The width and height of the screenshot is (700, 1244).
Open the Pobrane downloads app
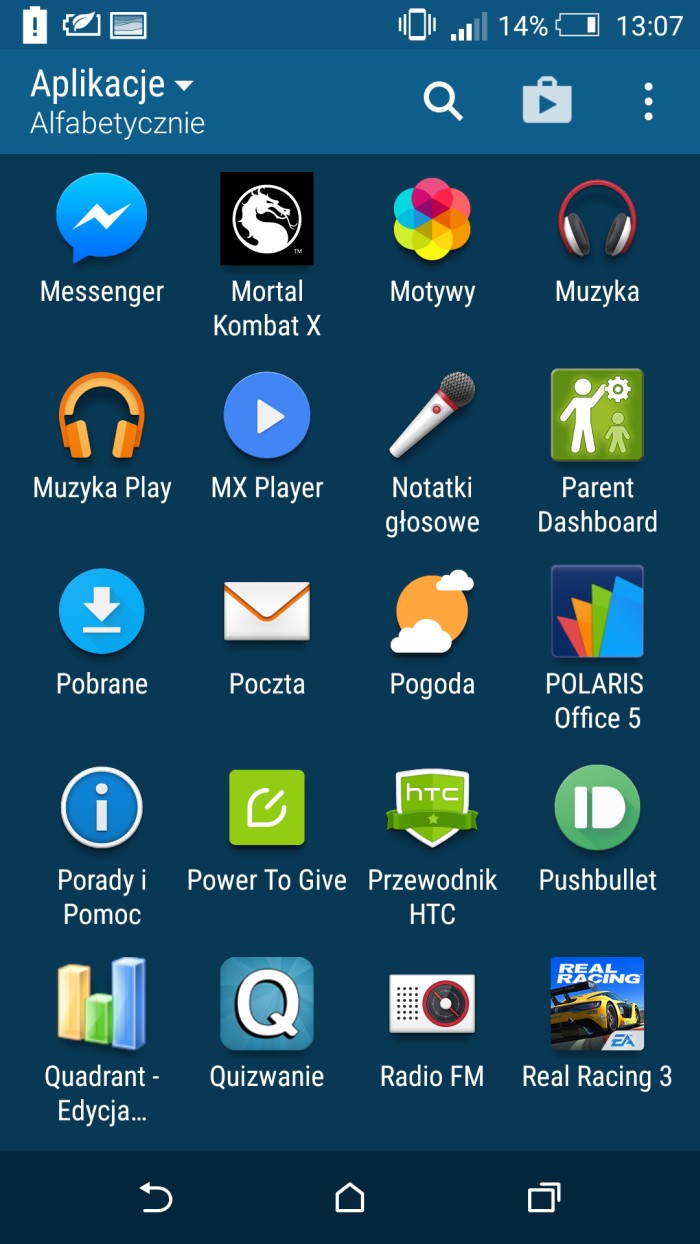(102, 612)
